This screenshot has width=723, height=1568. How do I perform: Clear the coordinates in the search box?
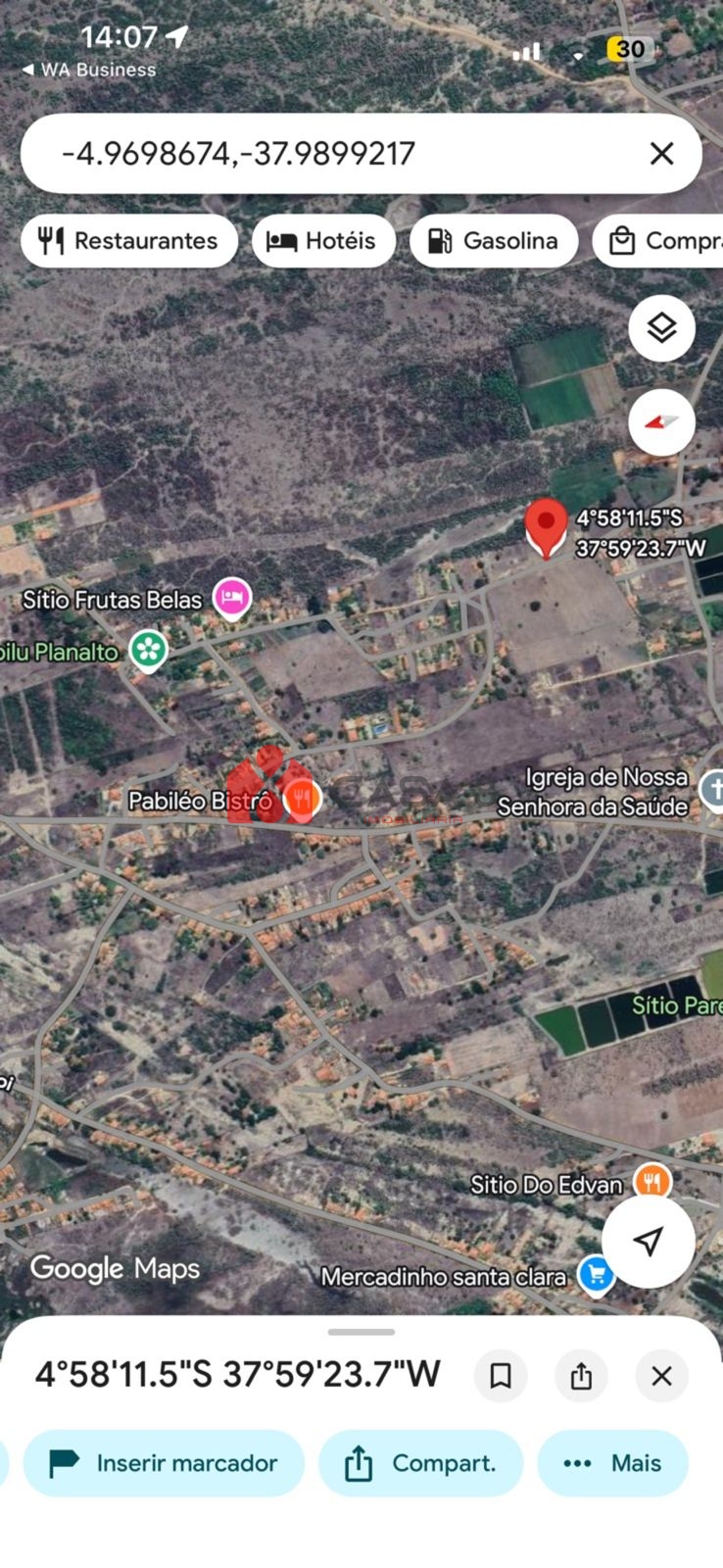pos(662,153)
